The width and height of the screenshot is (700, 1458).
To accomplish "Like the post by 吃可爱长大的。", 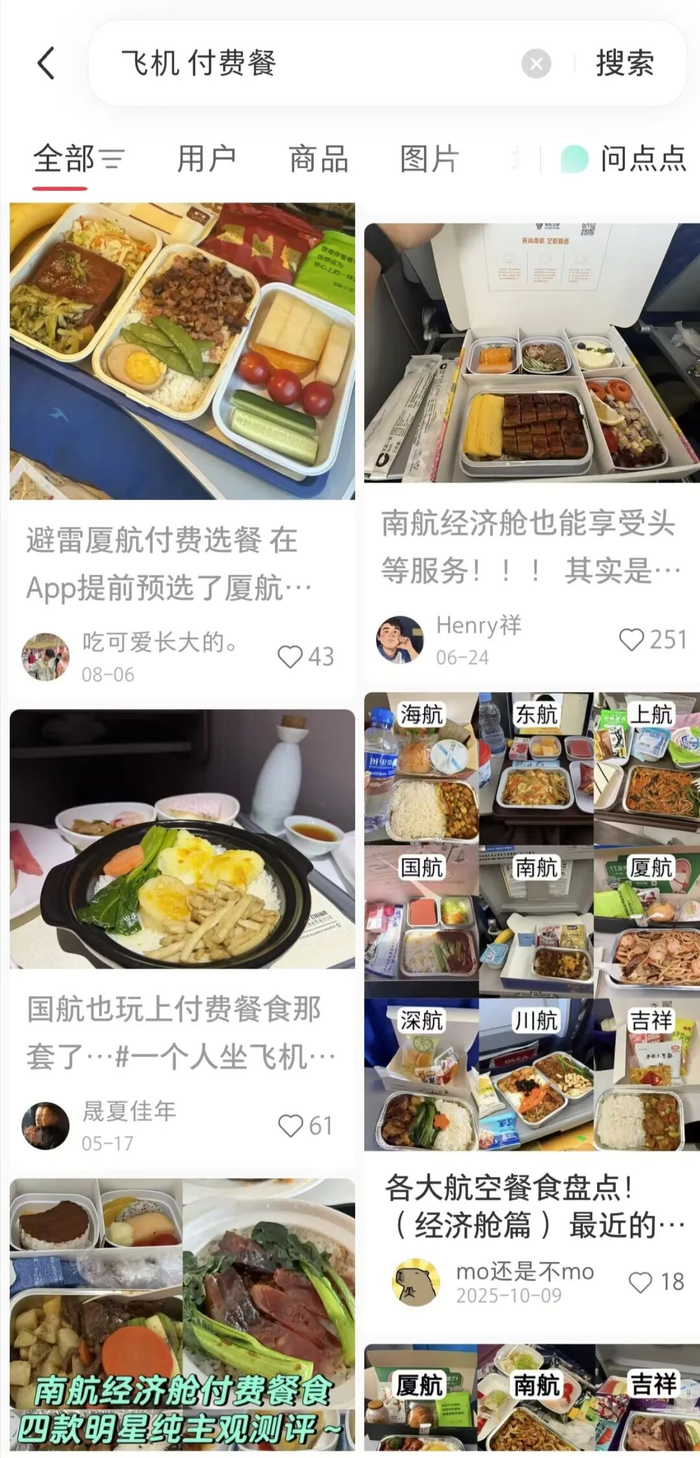I will (305, 657).
